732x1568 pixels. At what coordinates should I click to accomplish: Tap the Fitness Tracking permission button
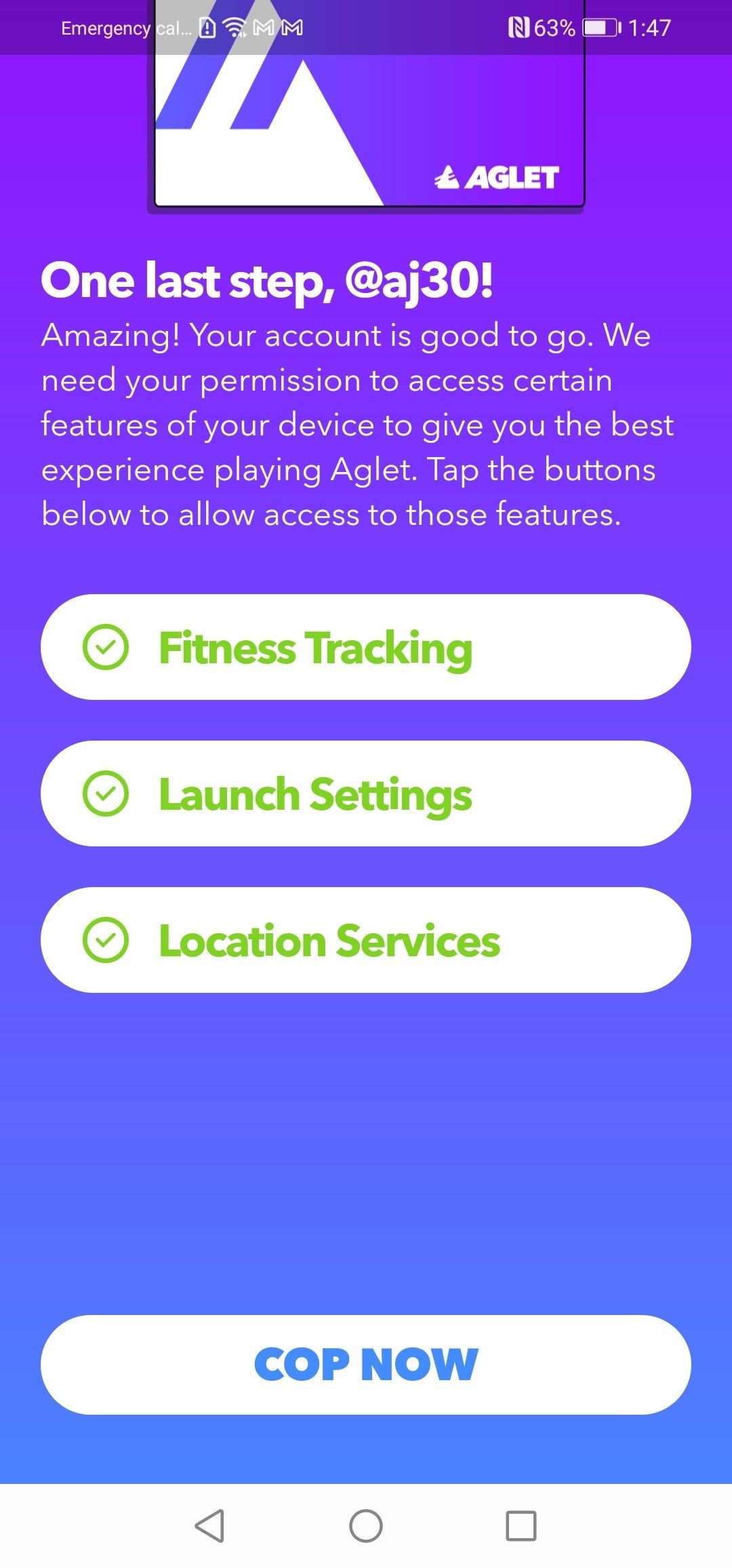(x=366, y=647)
